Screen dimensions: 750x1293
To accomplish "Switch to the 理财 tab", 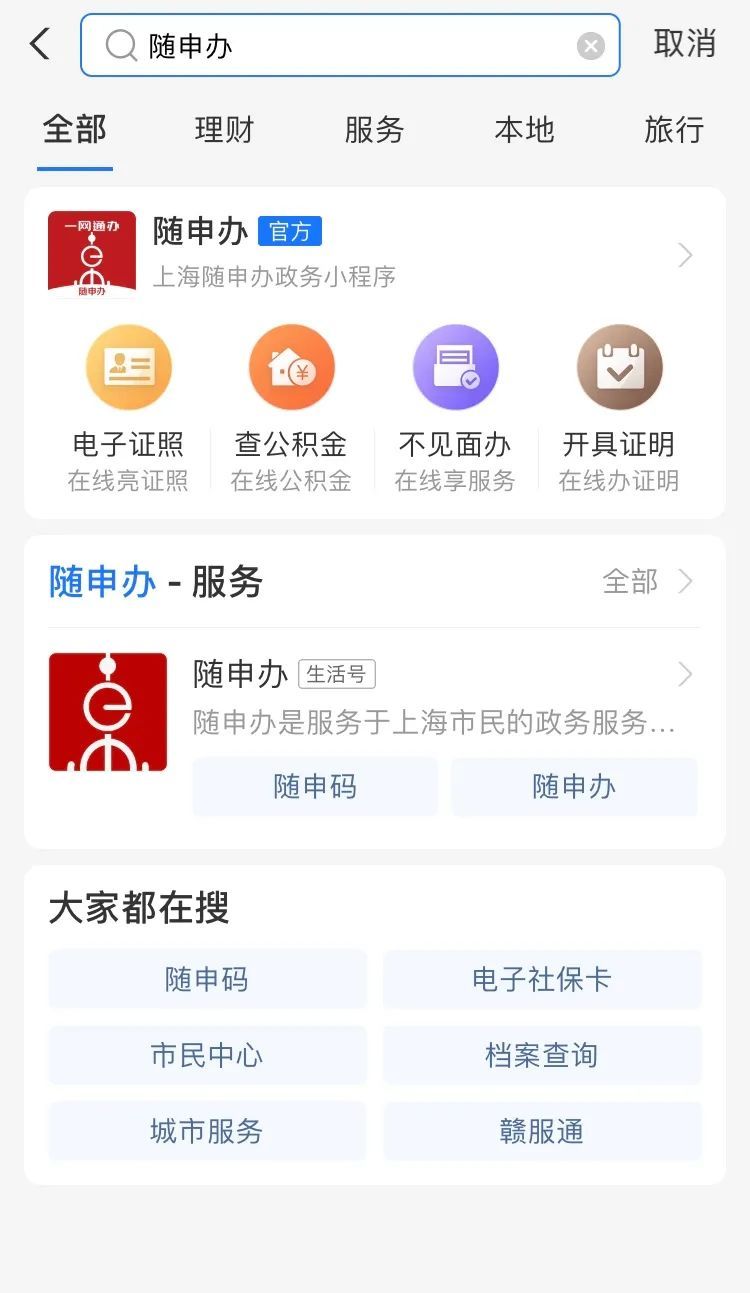I will (224, 130).
